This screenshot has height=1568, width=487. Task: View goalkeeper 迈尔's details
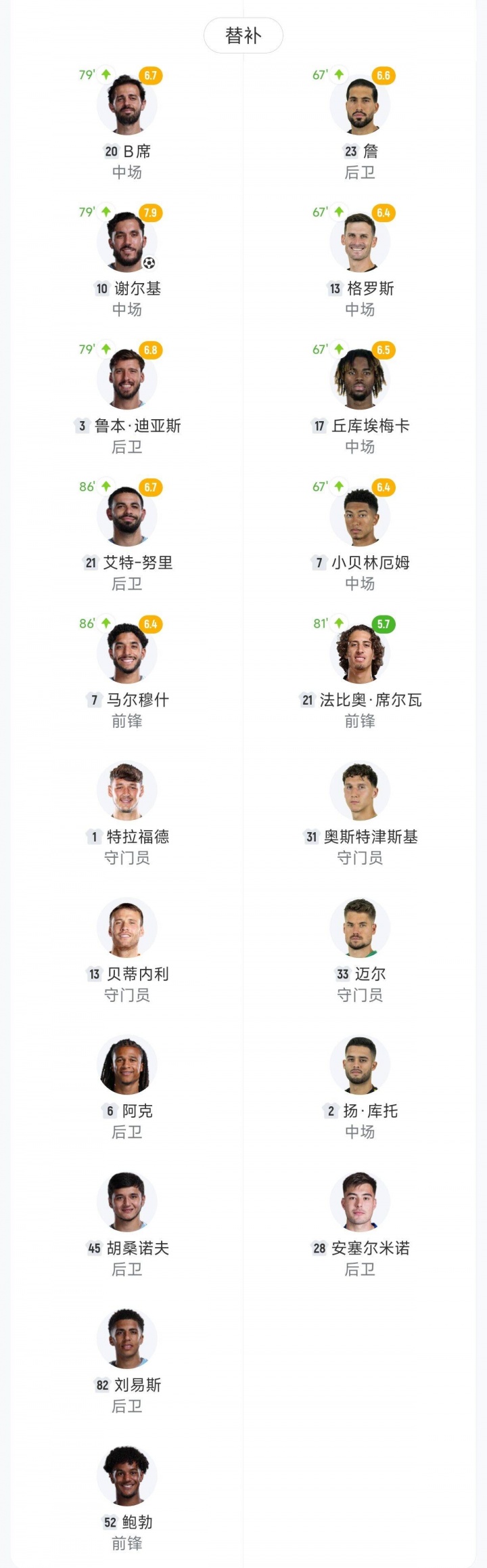(x=360, y=928)
